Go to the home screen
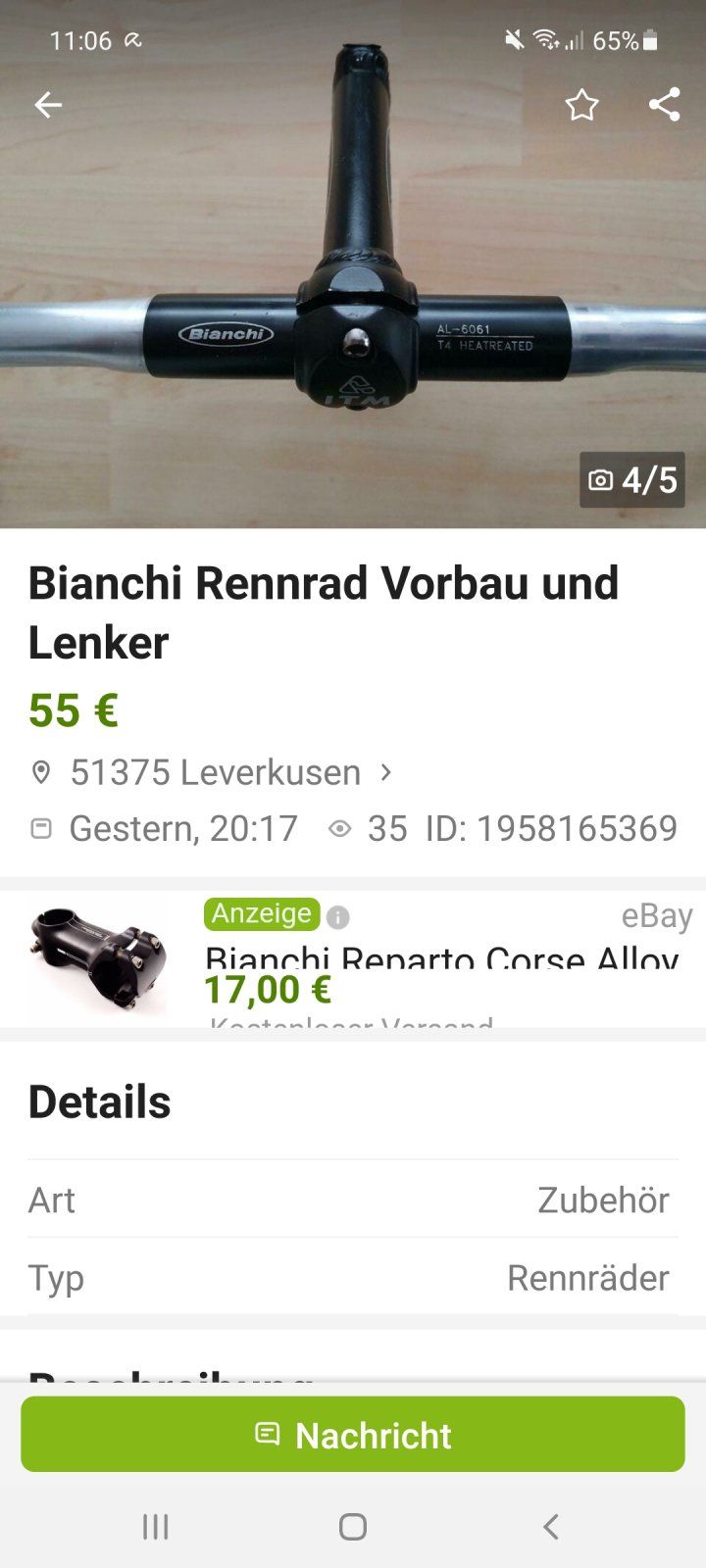 tap(353, 1526)
